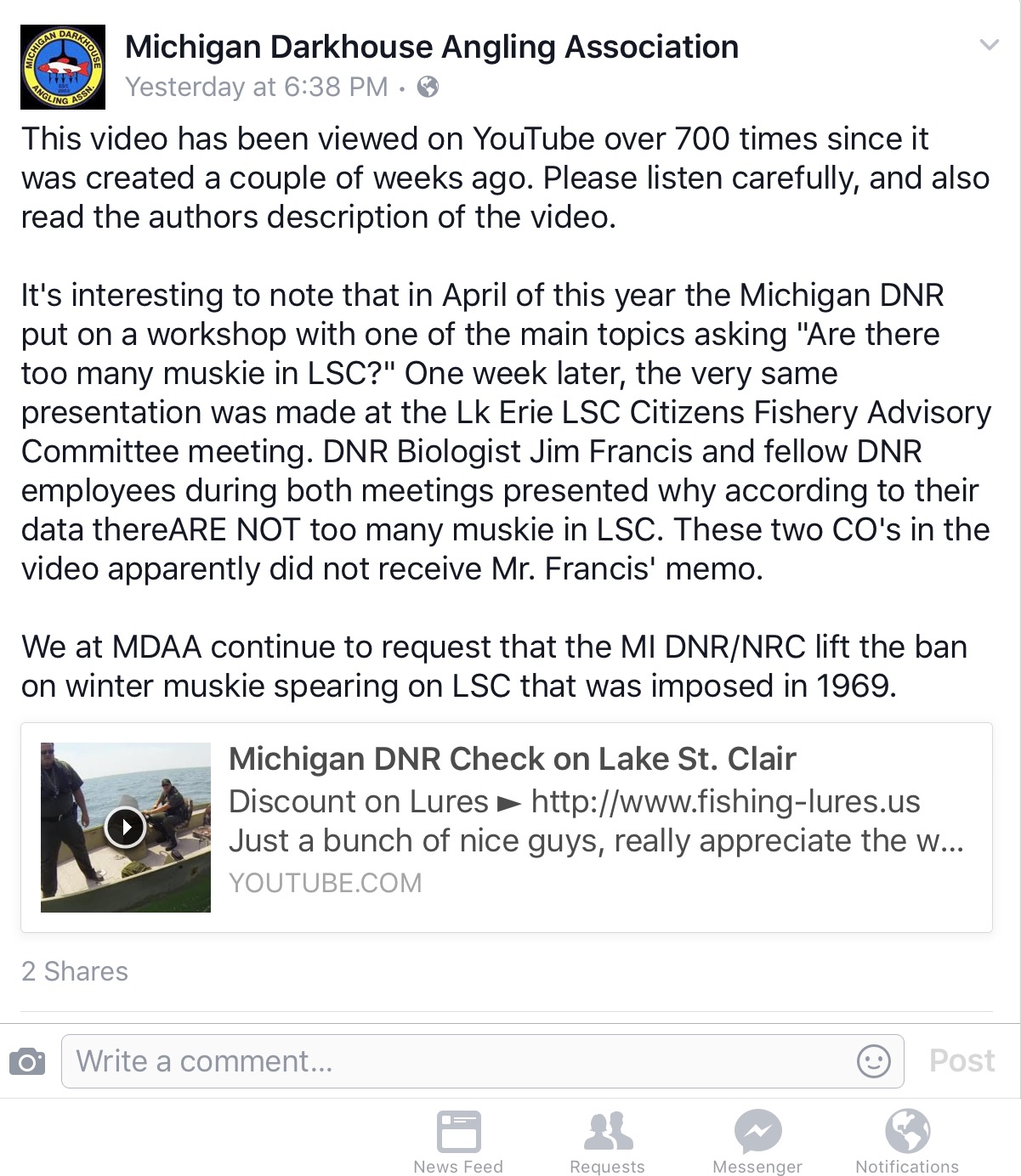Screen dimensions: 1021x1176
Task: Open Michigan Darkhouse Angling Association page
Action: [431, 47]
